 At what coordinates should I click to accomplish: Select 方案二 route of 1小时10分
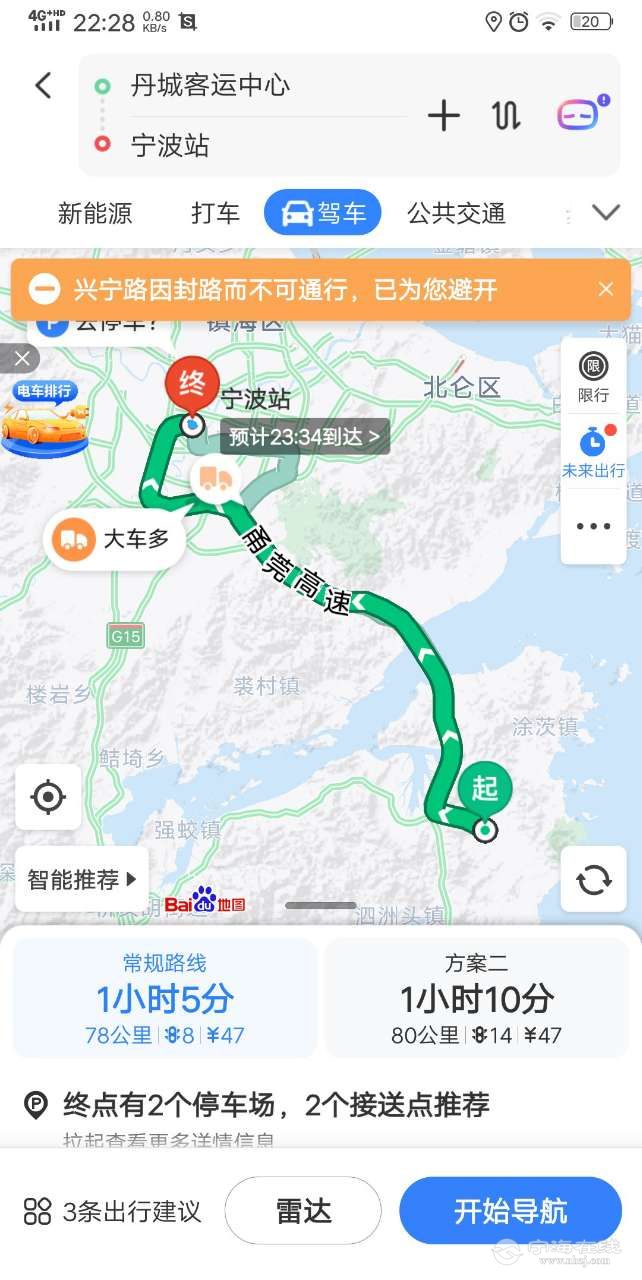tap(477, 998)
